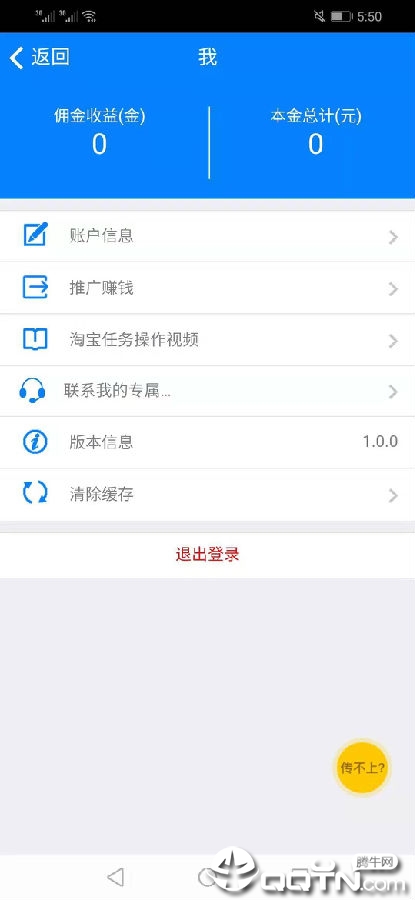This screenshot has width=415, height=900.
Task: Open the 推广赚钱 row
Action: pyautogui.click(x=207, y=288)
